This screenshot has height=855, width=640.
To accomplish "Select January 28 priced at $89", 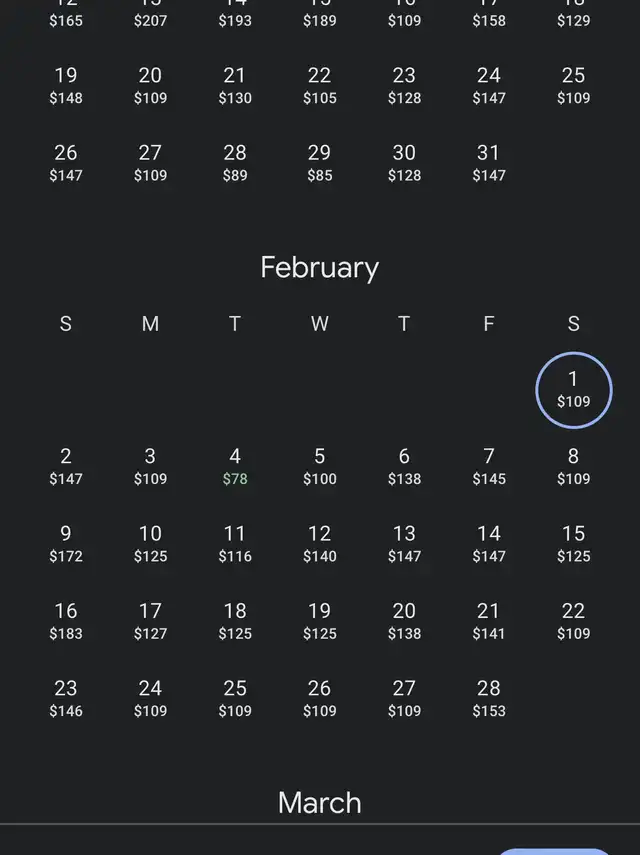I will click(x=235, y=162).
